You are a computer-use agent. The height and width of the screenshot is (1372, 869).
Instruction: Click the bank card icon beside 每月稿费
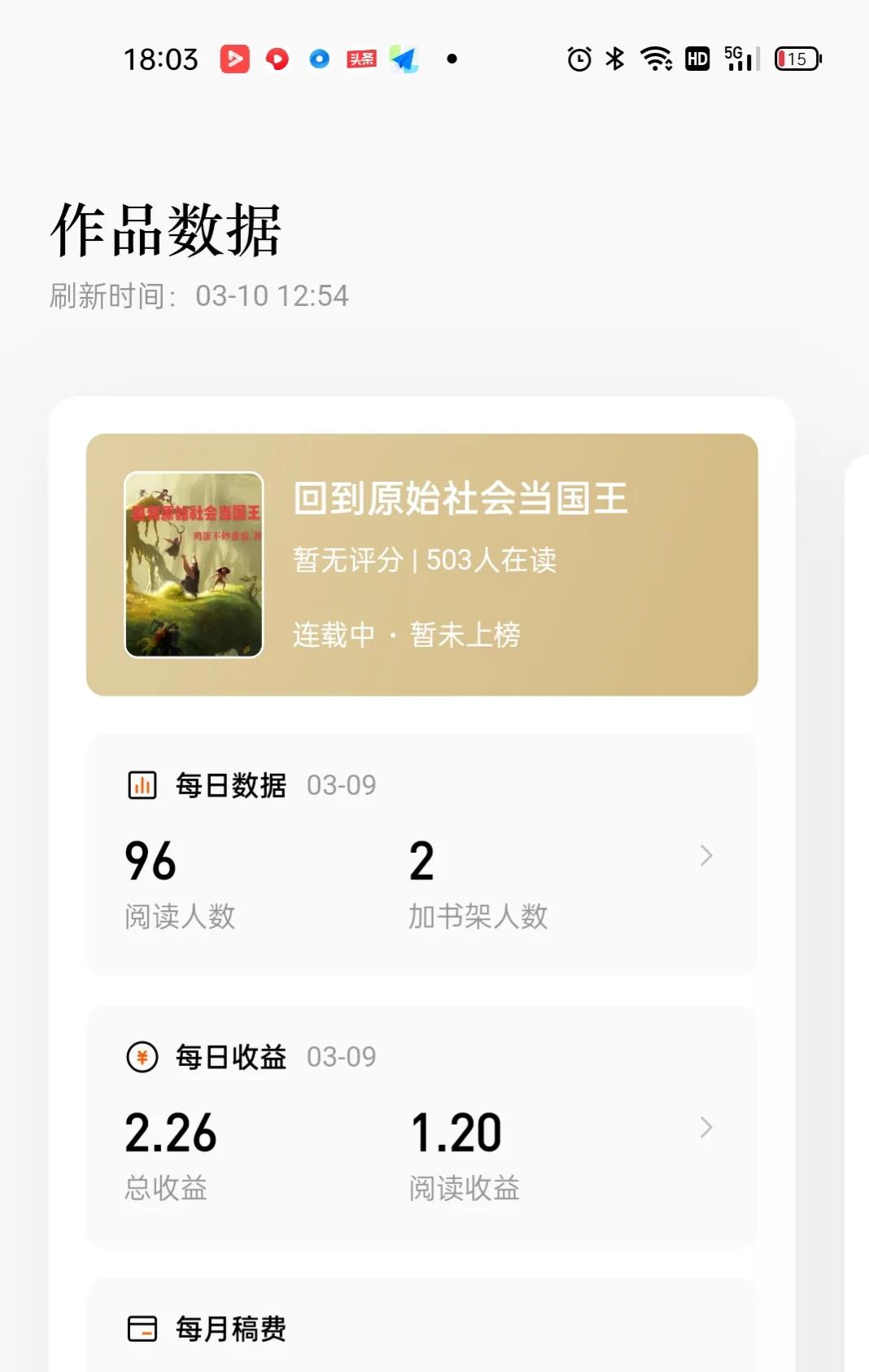(143, 1329)
